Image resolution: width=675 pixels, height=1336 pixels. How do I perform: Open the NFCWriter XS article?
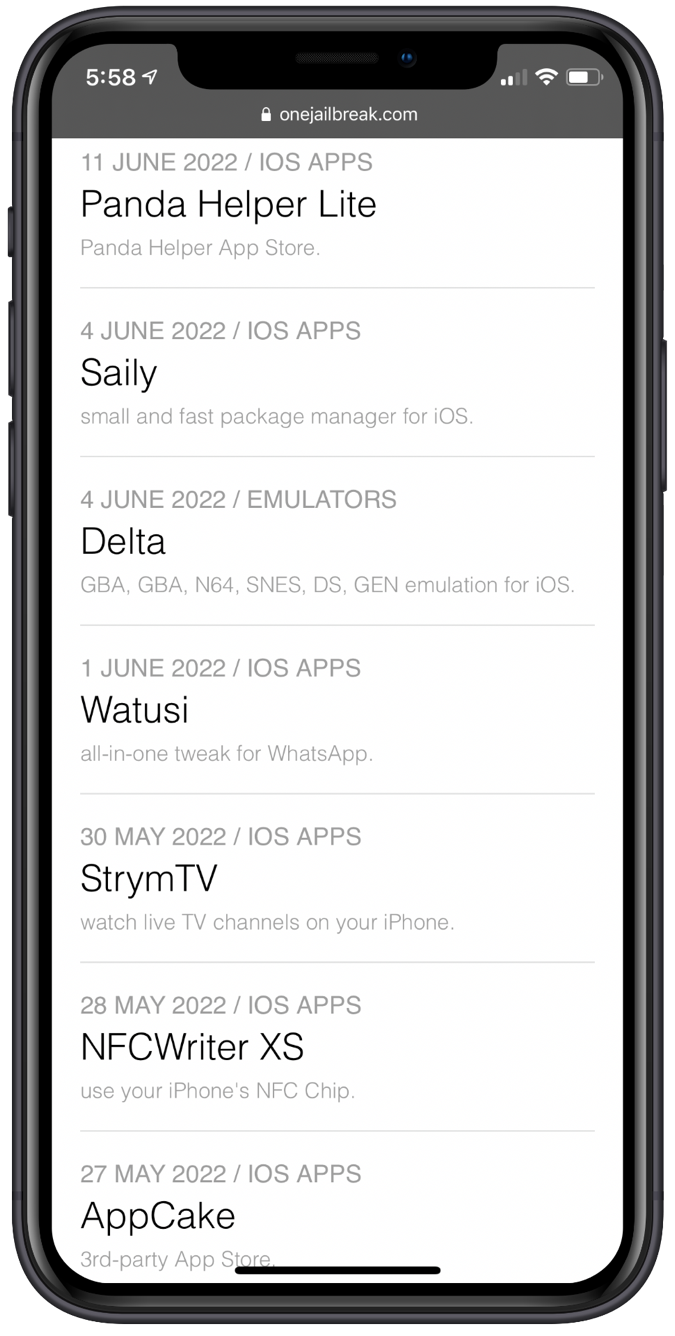pos(192,1047)
